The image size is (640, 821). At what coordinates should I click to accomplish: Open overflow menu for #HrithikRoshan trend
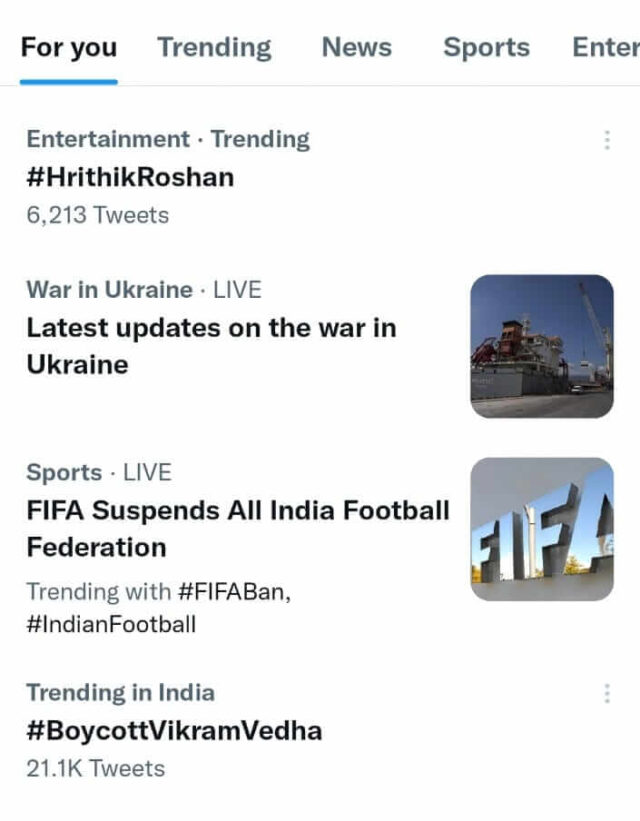tap(607, 140)
